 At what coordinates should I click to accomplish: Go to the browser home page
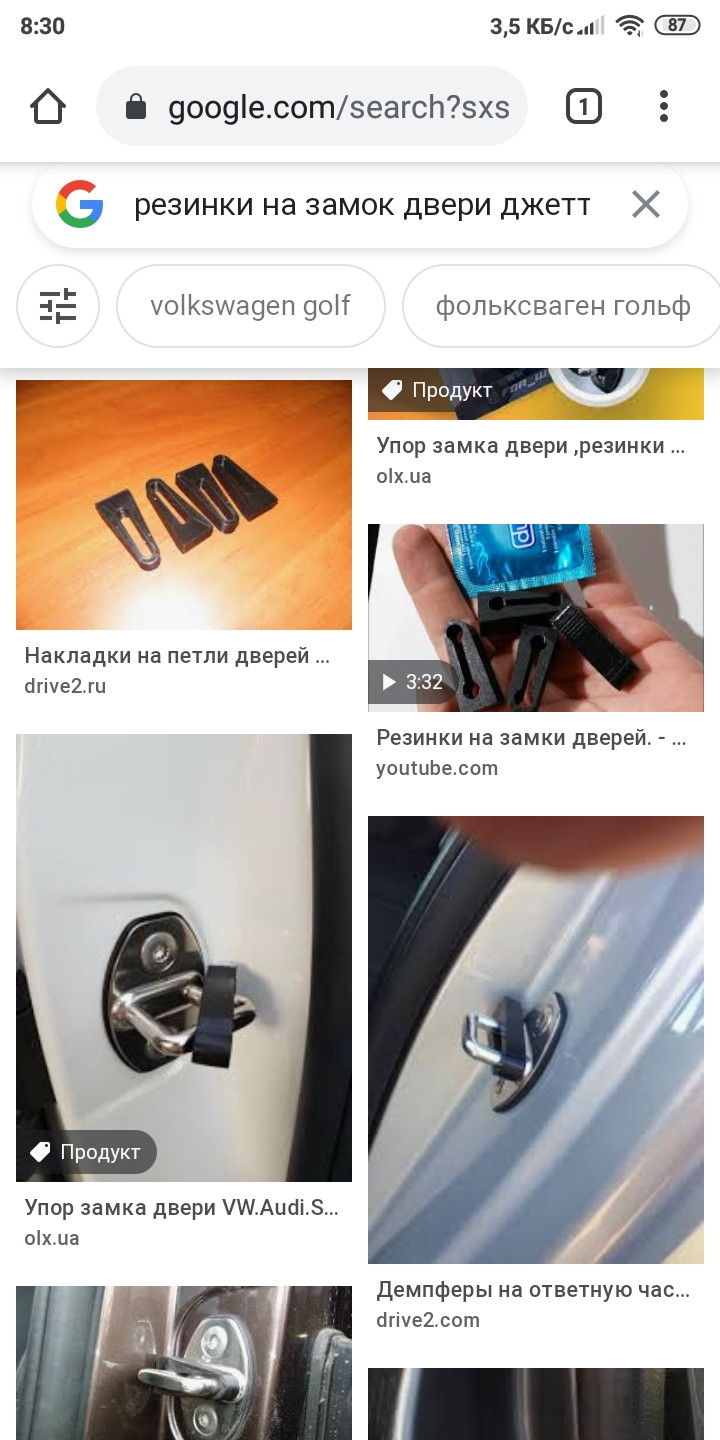[48, 106]
